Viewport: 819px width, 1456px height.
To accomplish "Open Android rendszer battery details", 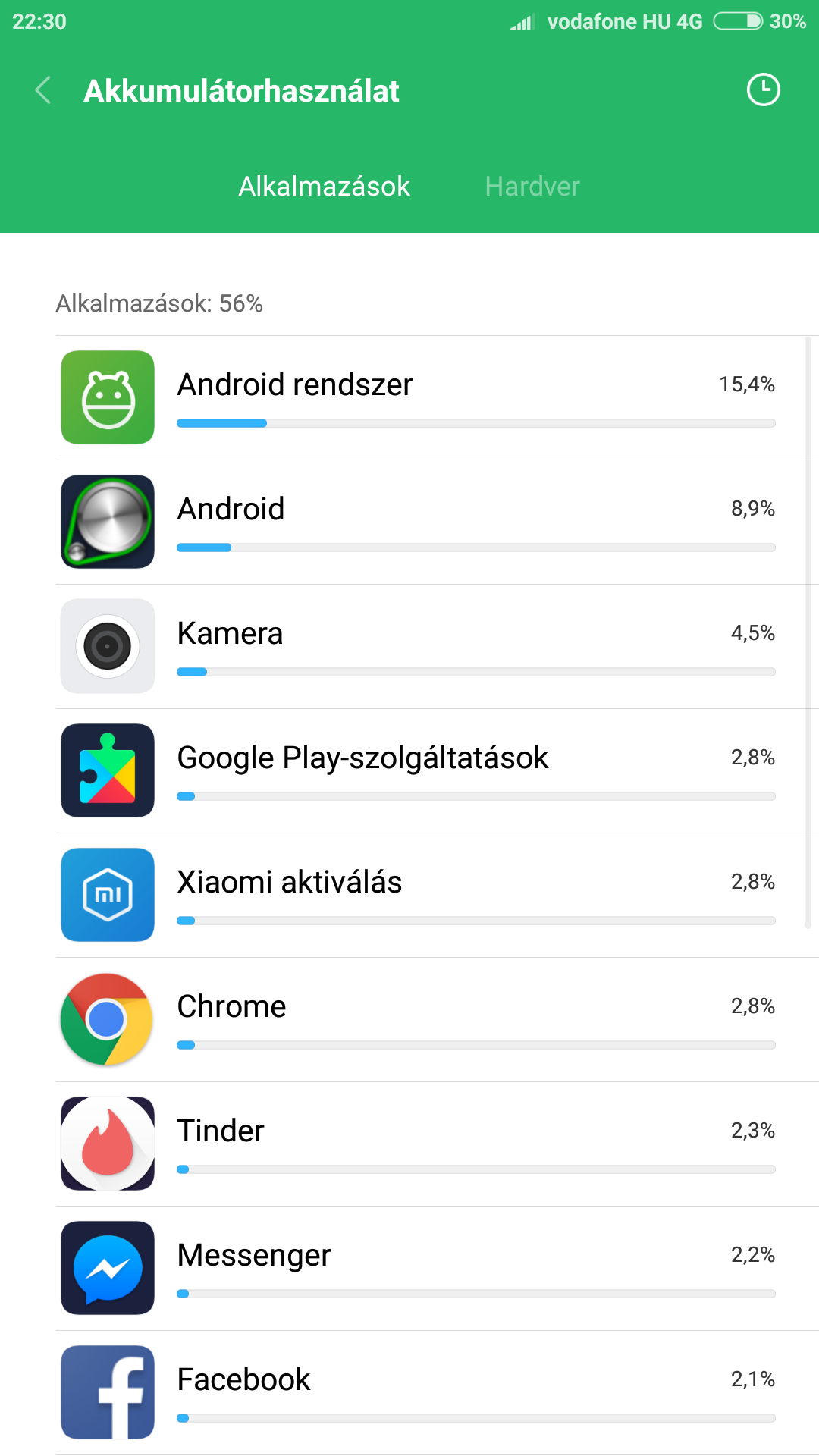I will 437,398.
